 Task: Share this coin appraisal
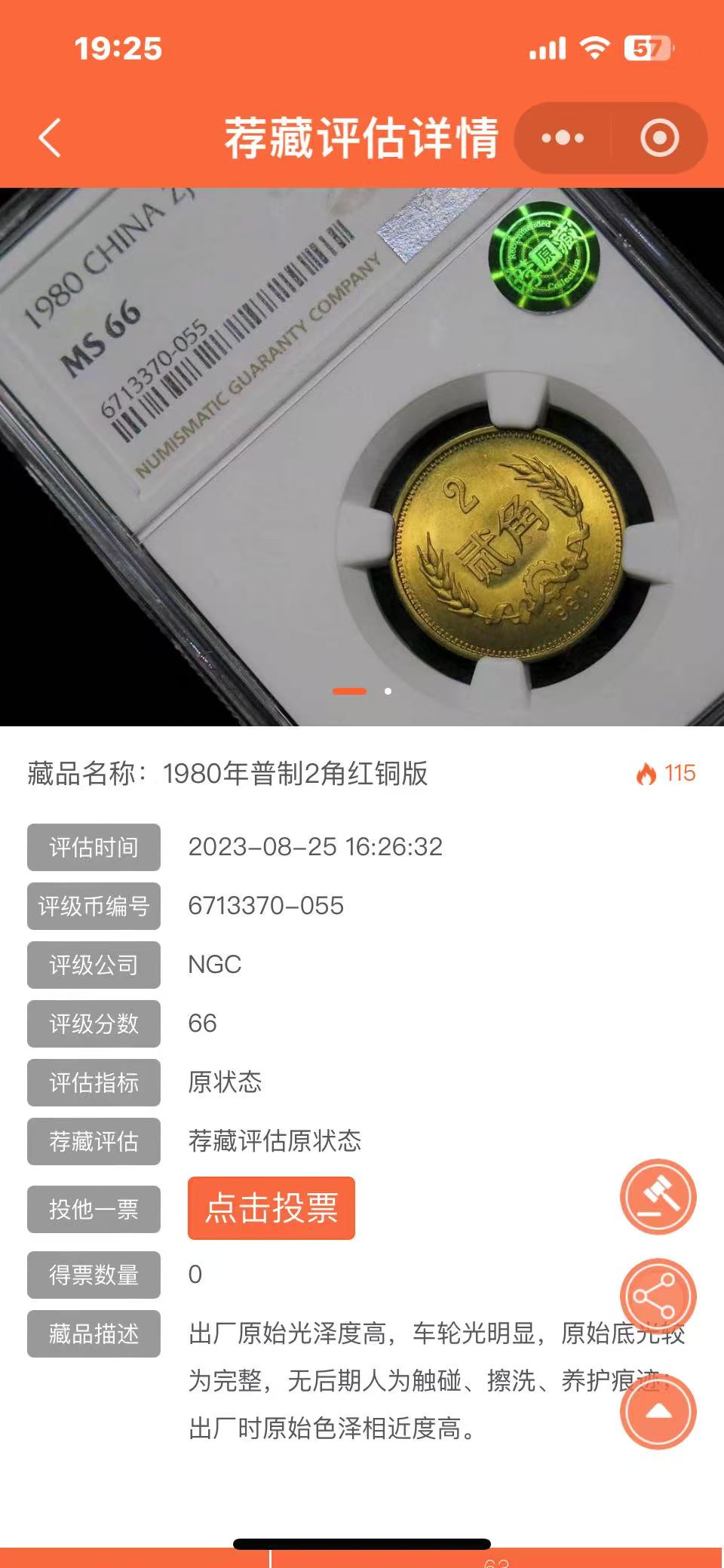coord(658,1296)
